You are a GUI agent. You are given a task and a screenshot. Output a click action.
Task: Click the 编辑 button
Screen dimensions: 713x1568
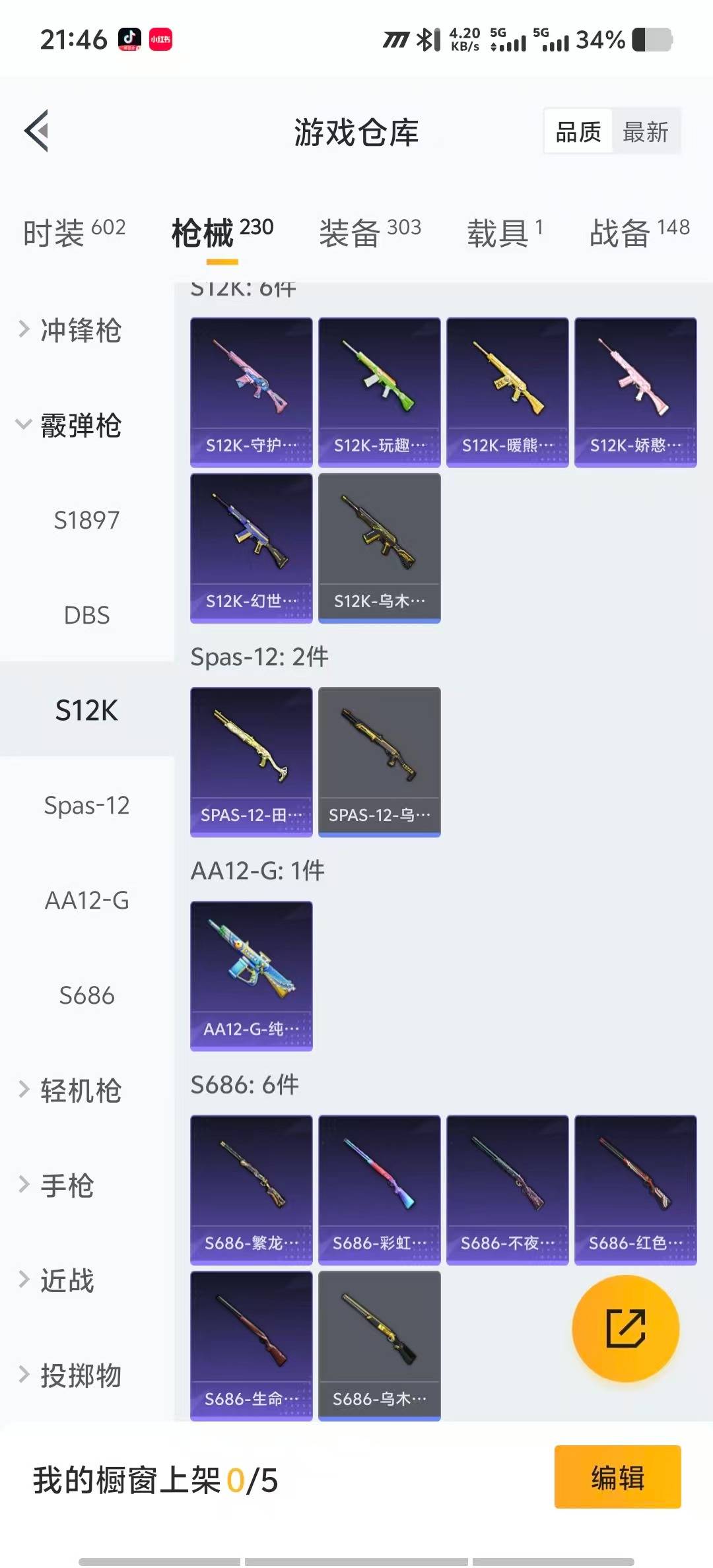tap(617, 1476)
